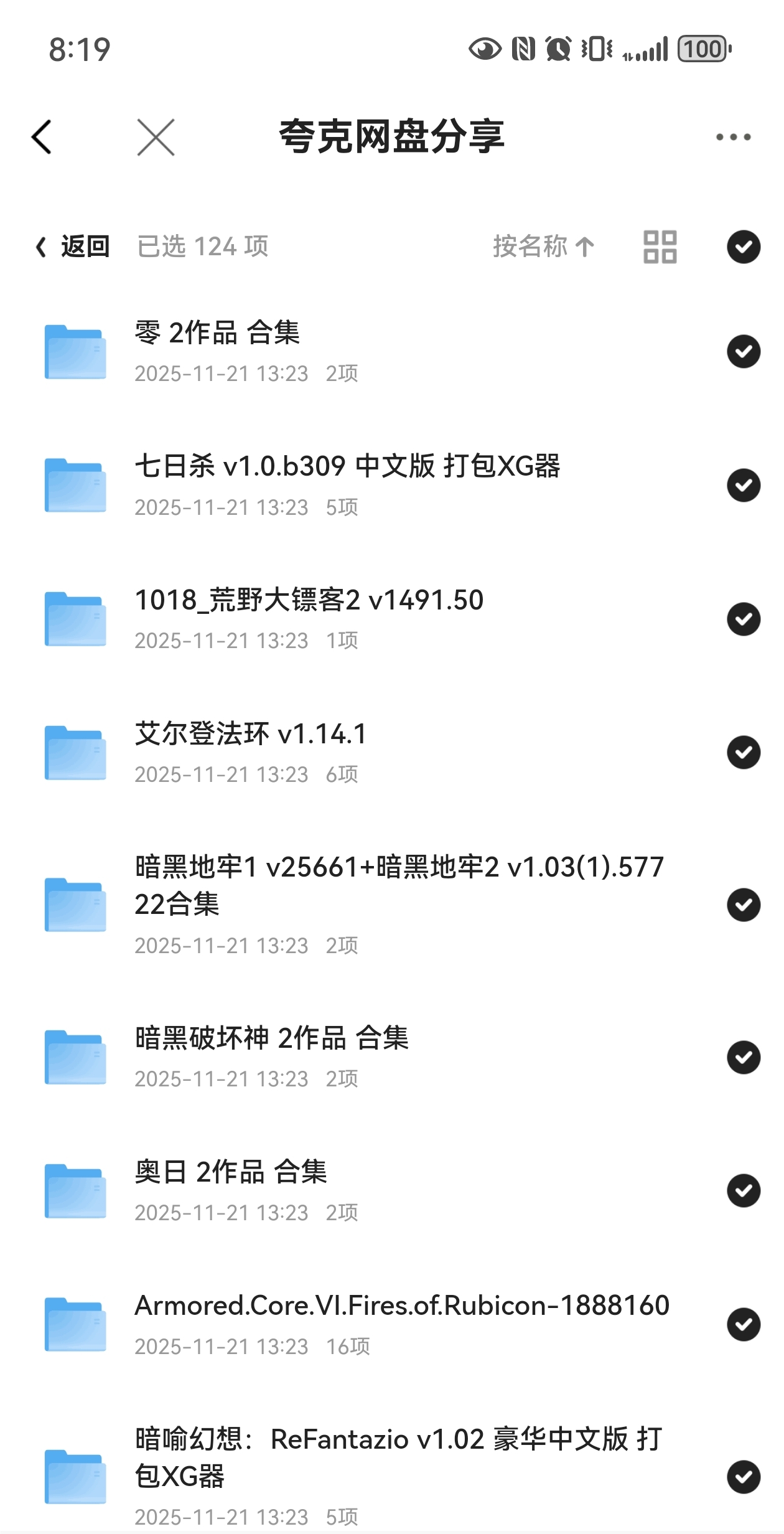Close the 夸克网盘分享 page
The image size is (784, 1534).
(x=156, y=137)
